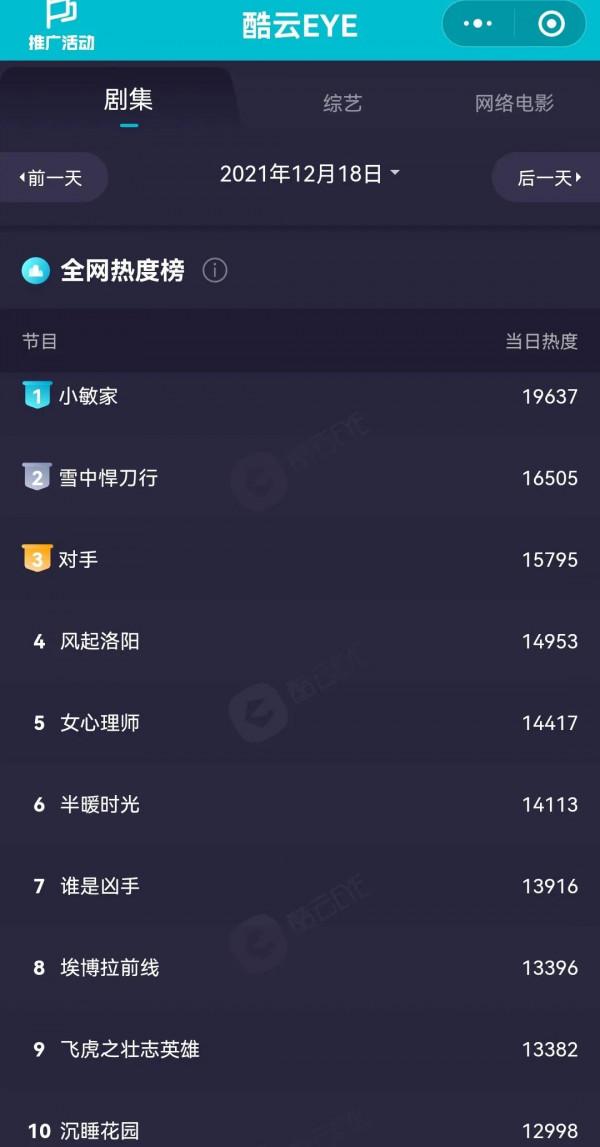The width and height of the screenshot is (600, 1147).
Task: Open the 推广活动 promotion icon
Action: tap(61, 26)
